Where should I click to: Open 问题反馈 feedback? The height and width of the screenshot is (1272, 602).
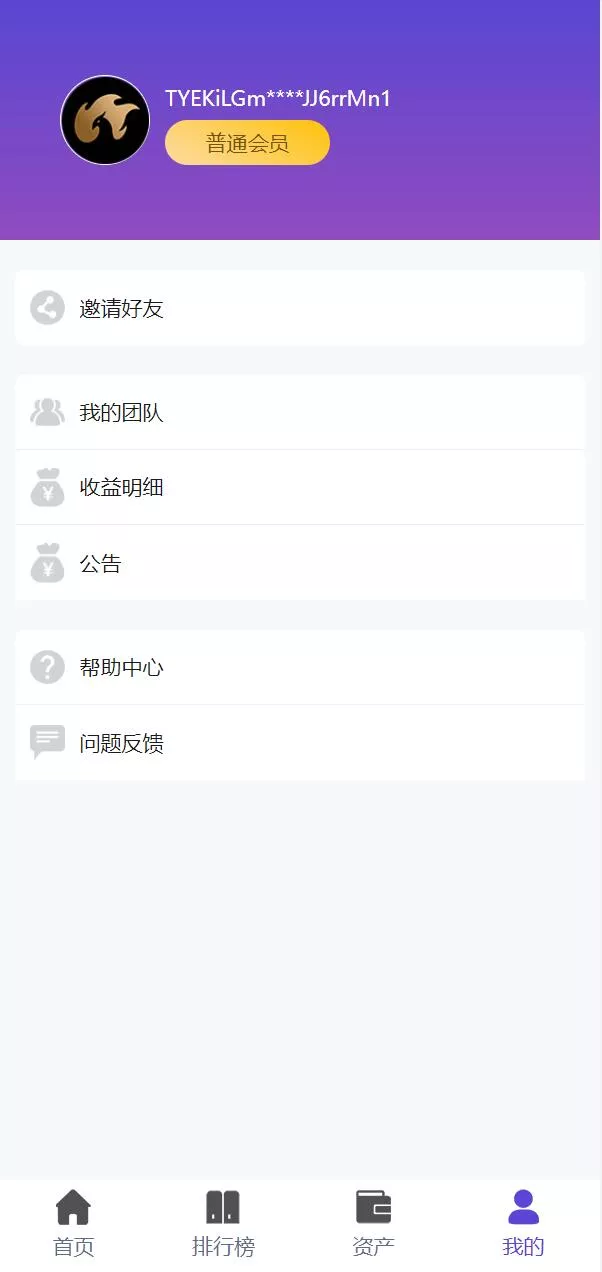tap(300, 744)
